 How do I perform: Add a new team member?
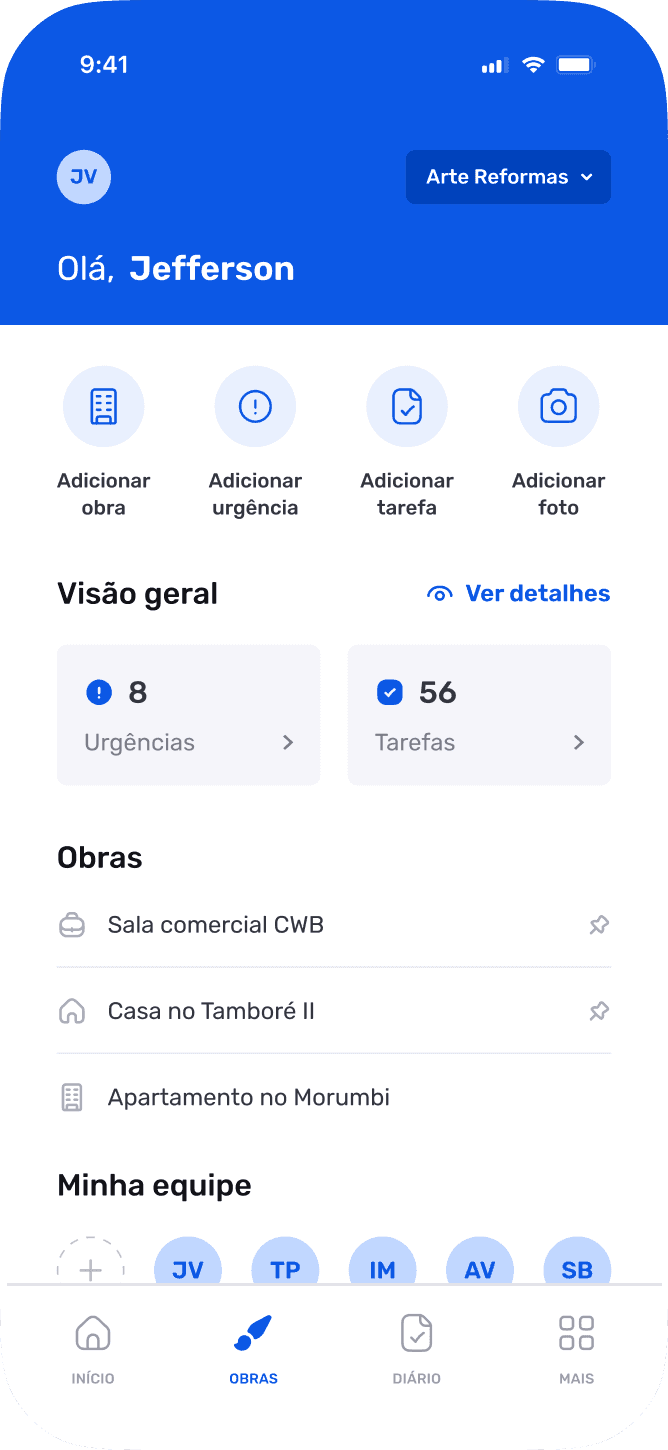pos(91,1265)
